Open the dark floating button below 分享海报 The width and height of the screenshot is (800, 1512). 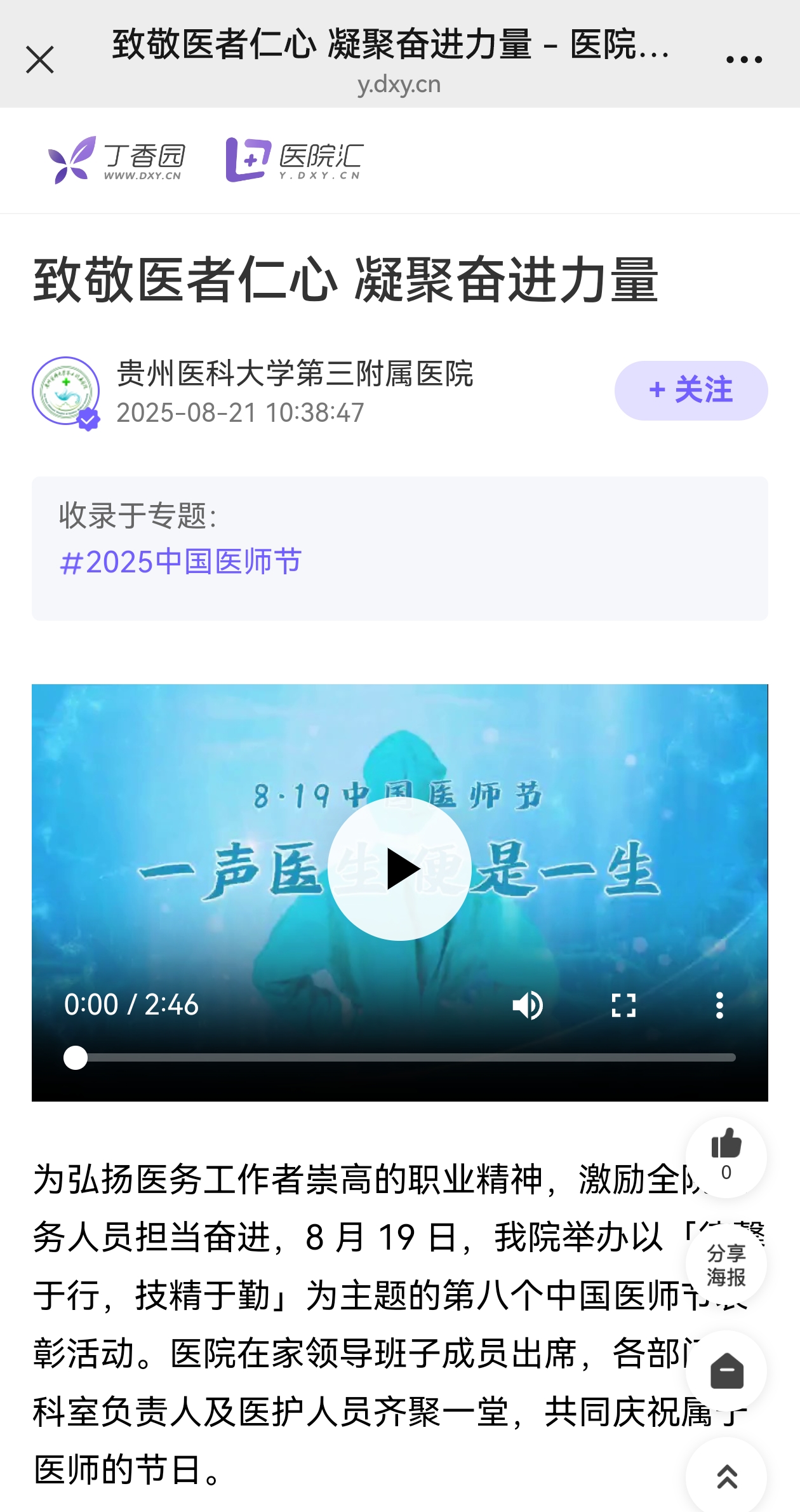pos(726,1370)
